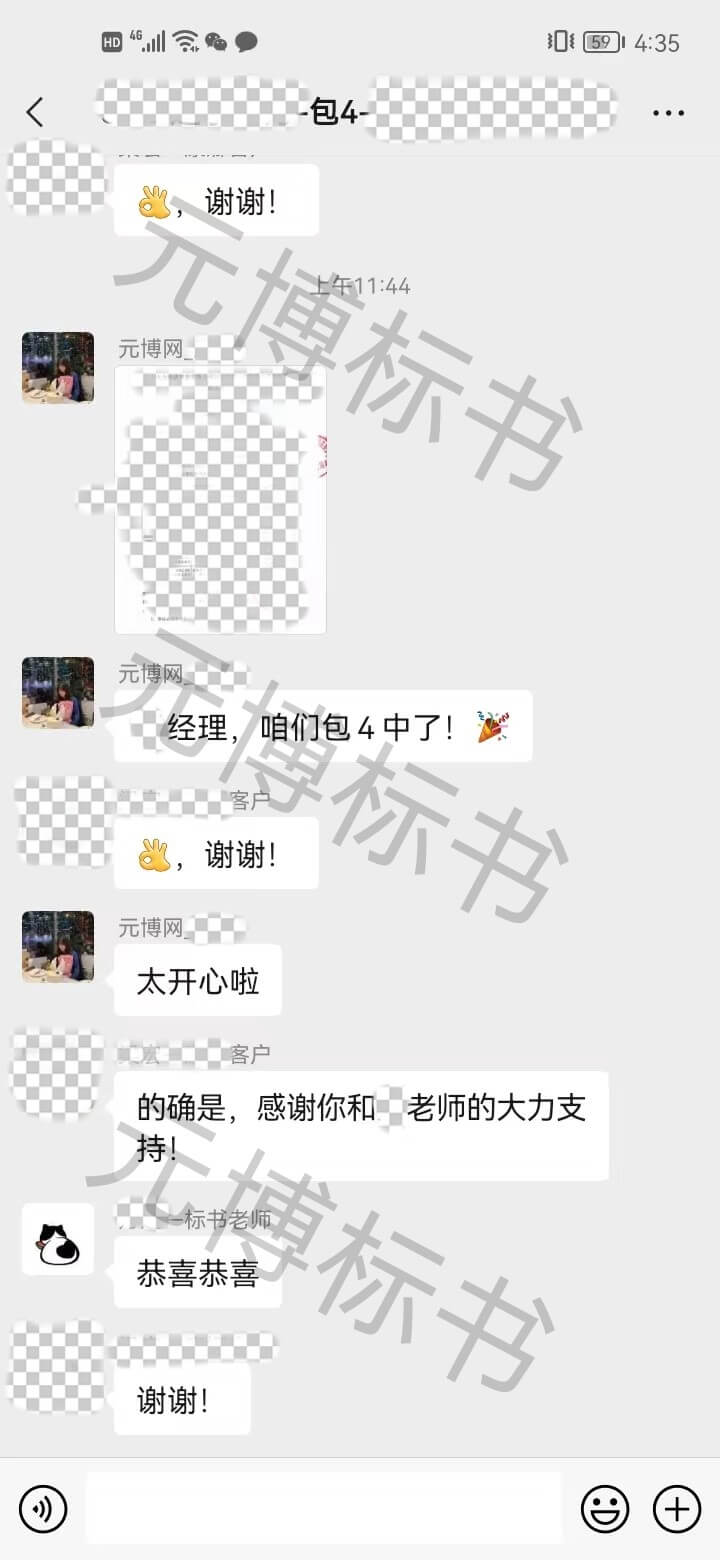Tap the message text field
720x1560 pixels.
323,1508
